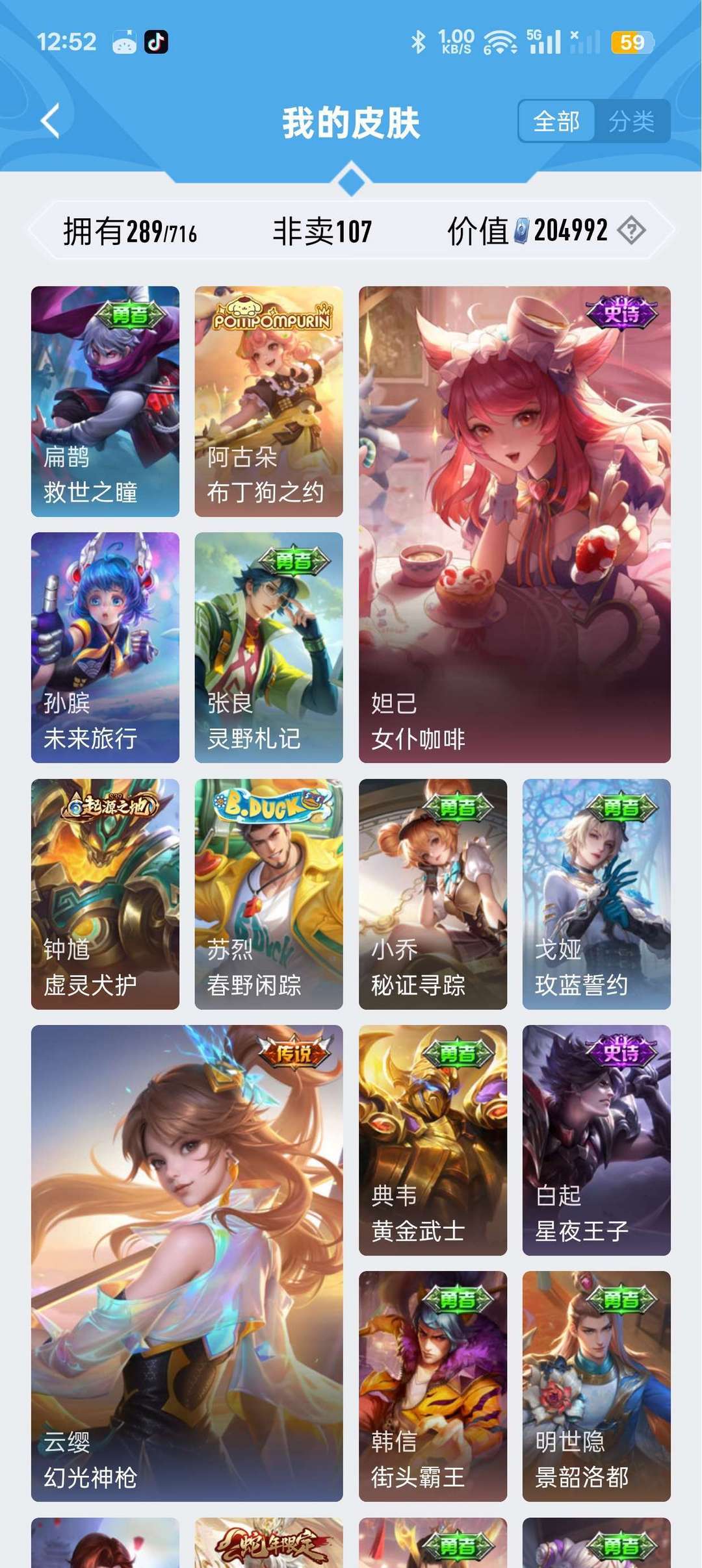Viewport: 702px width, 1568px height.
Task: Open 小乔 秘证寻踪 skin card
Action: pos(432,894)
